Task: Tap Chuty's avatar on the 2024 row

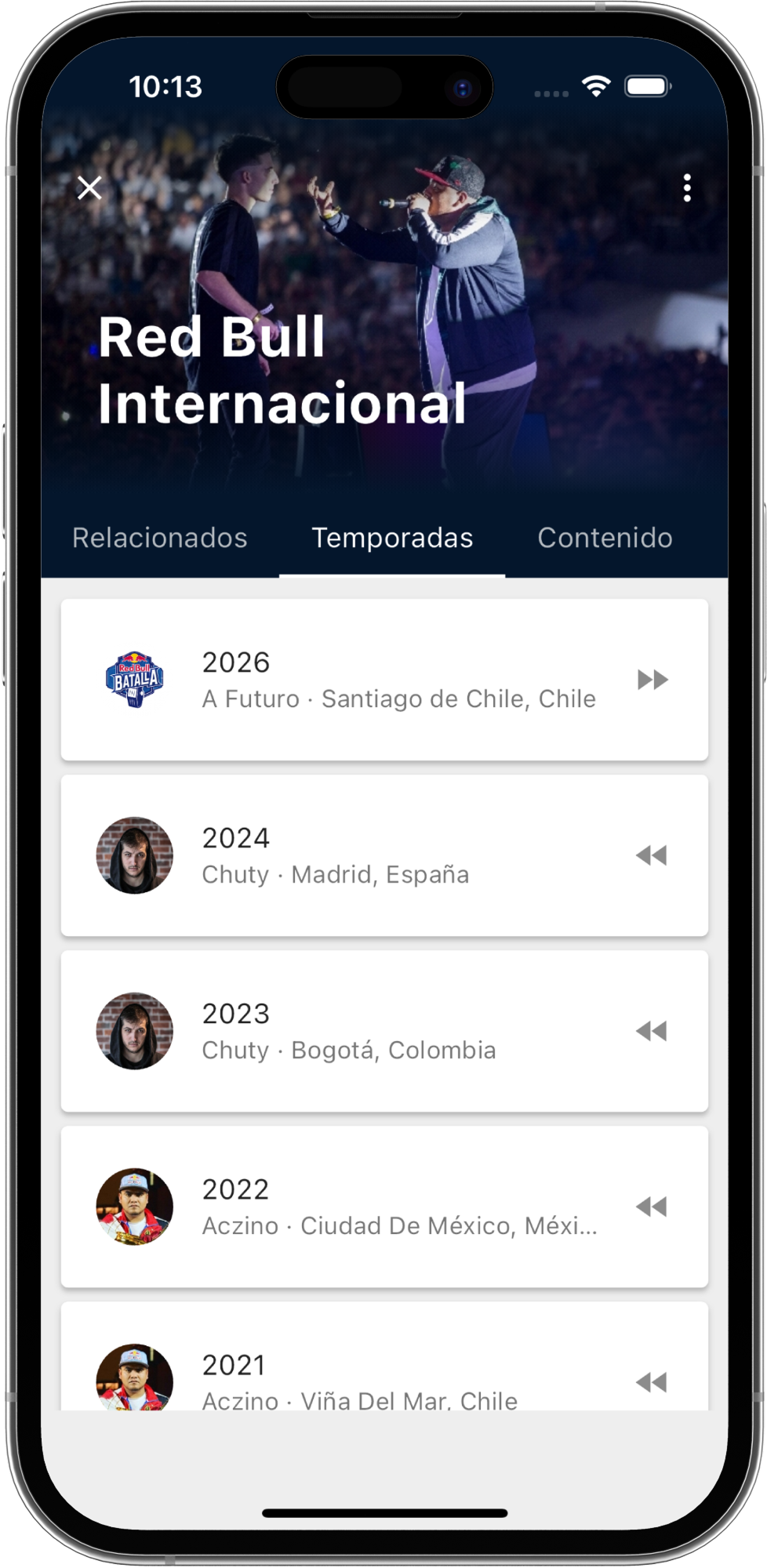Action: [135, 855]
